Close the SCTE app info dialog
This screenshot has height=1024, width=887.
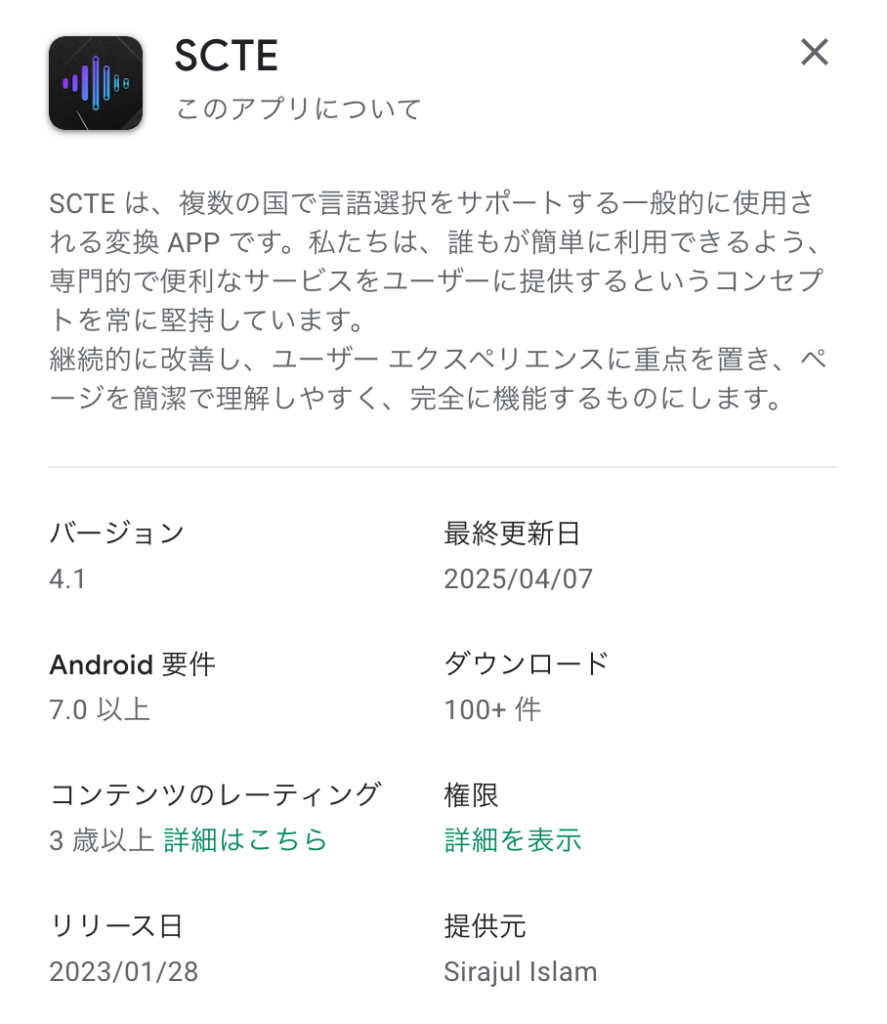pyautogui.click(x=814, y=52)
